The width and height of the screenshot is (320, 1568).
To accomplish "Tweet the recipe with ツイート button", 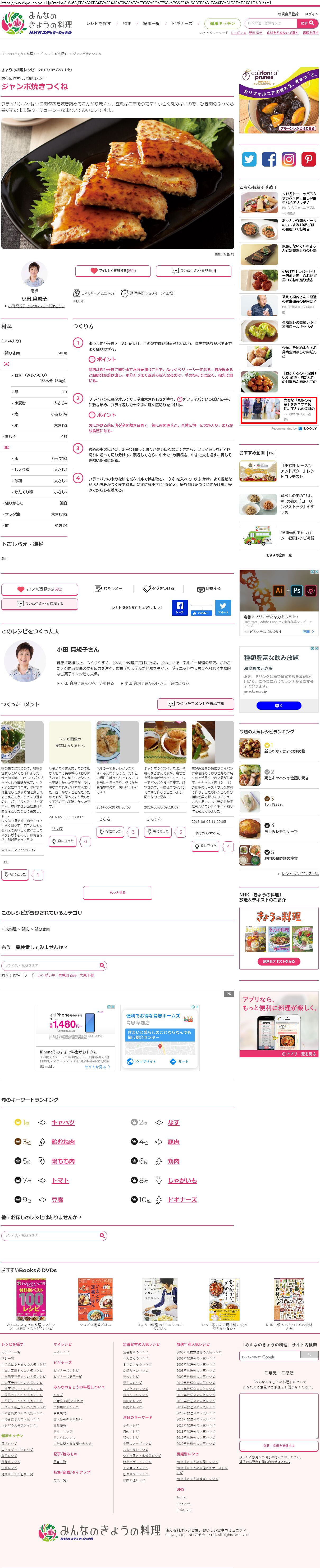I will [223, 607].
